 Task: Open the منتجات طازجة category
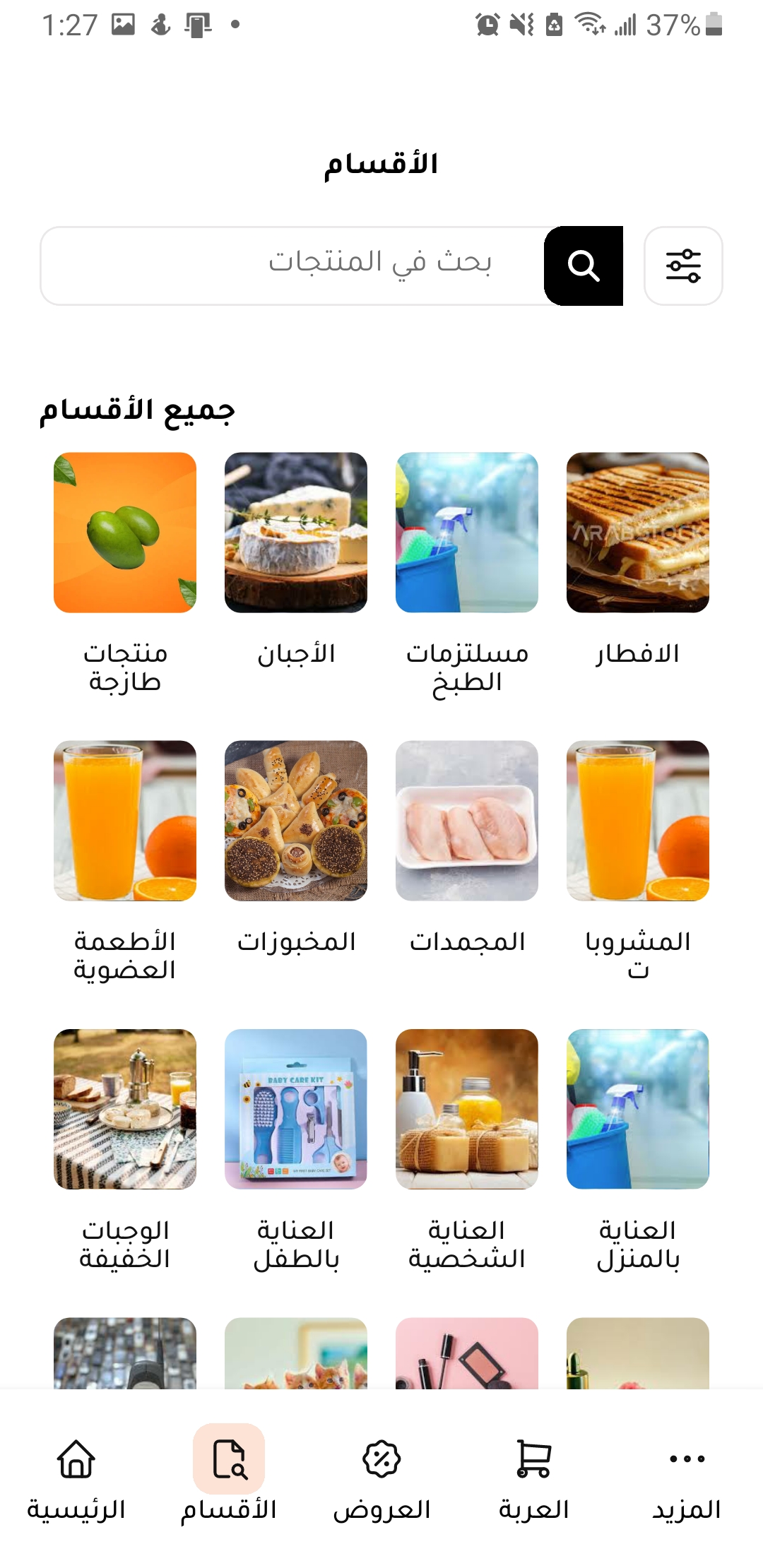point(125,533)
